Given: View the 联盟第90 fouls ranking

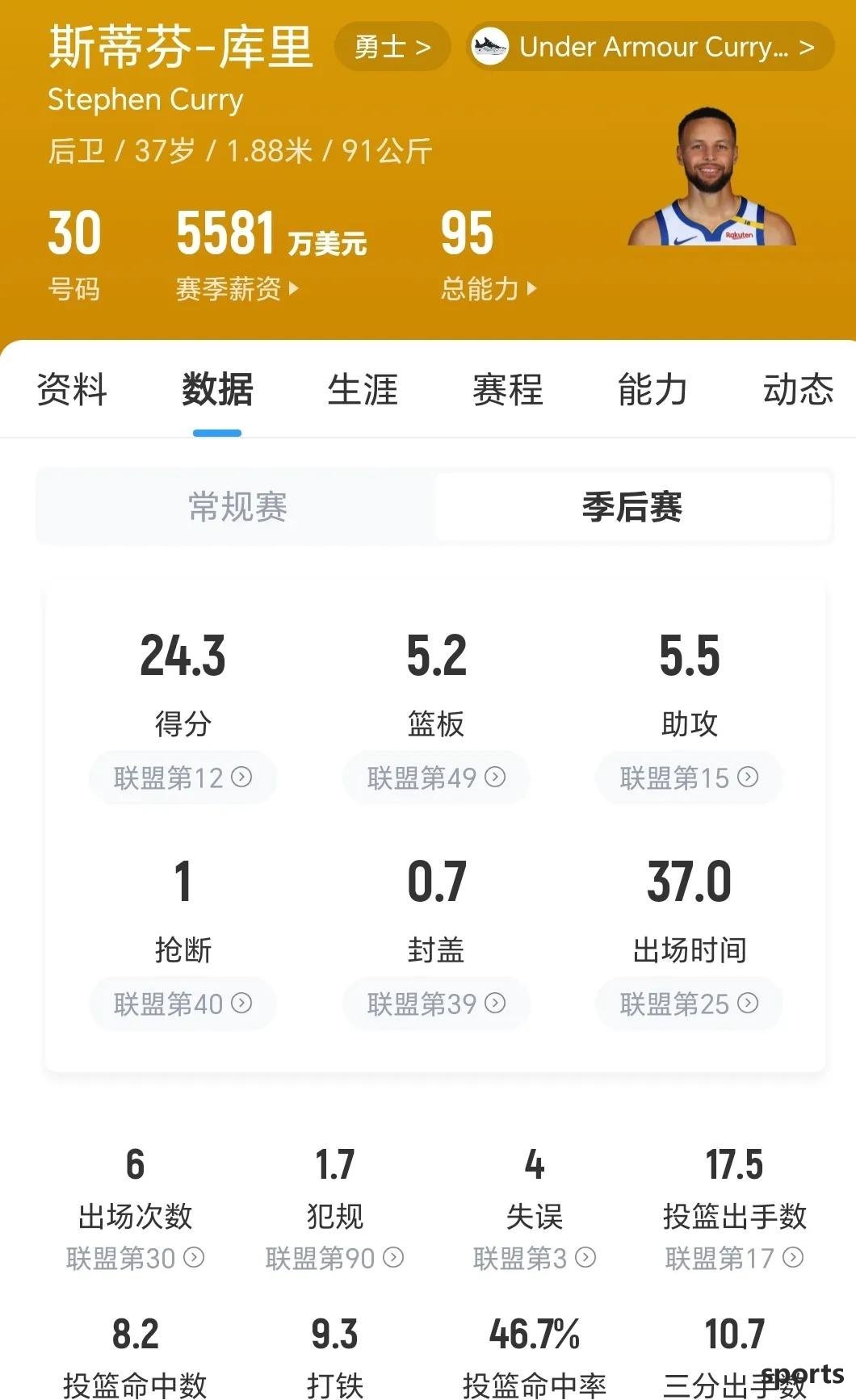Looking at the screenshot, I should [x=334, y=1258].
